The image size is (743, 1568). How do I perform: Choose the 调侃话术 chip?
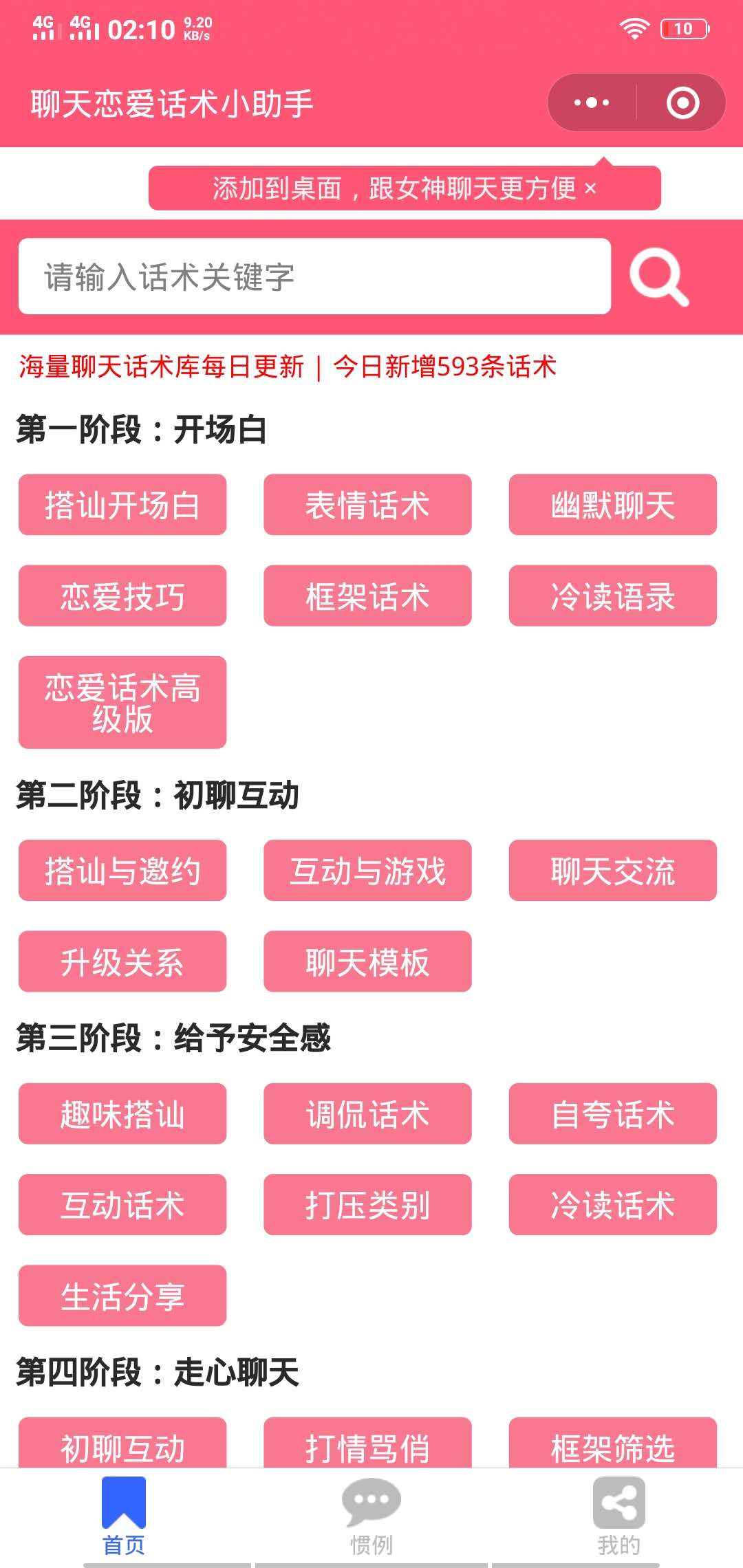367,1114
